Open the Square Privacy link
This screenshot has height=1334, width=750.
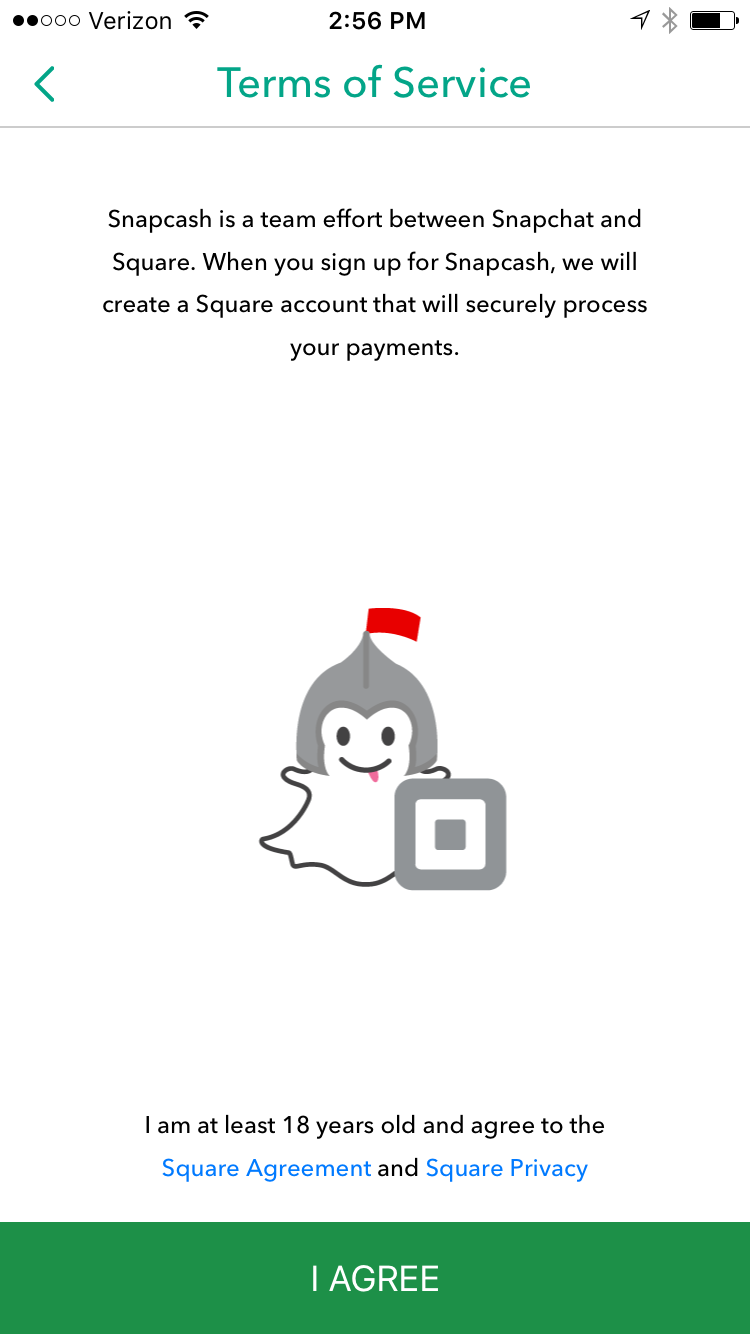[507, 1168]
